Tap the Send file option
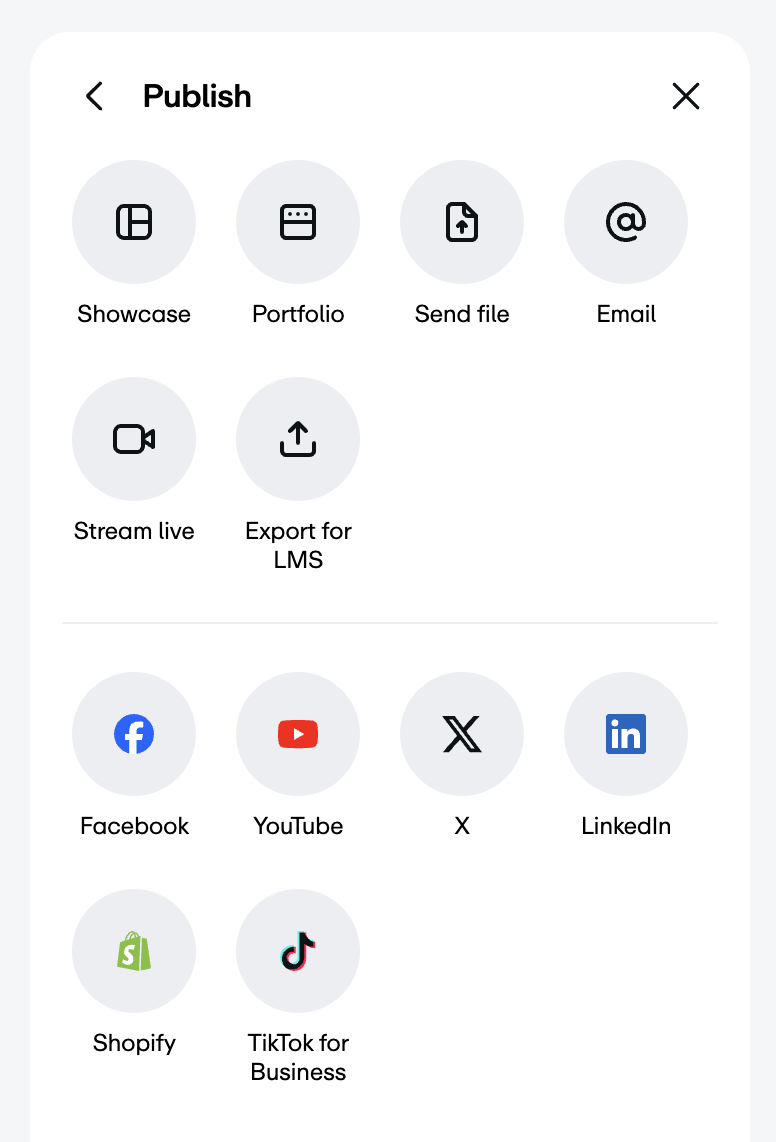The image size is (776, 1142). (x=462, y=222)
